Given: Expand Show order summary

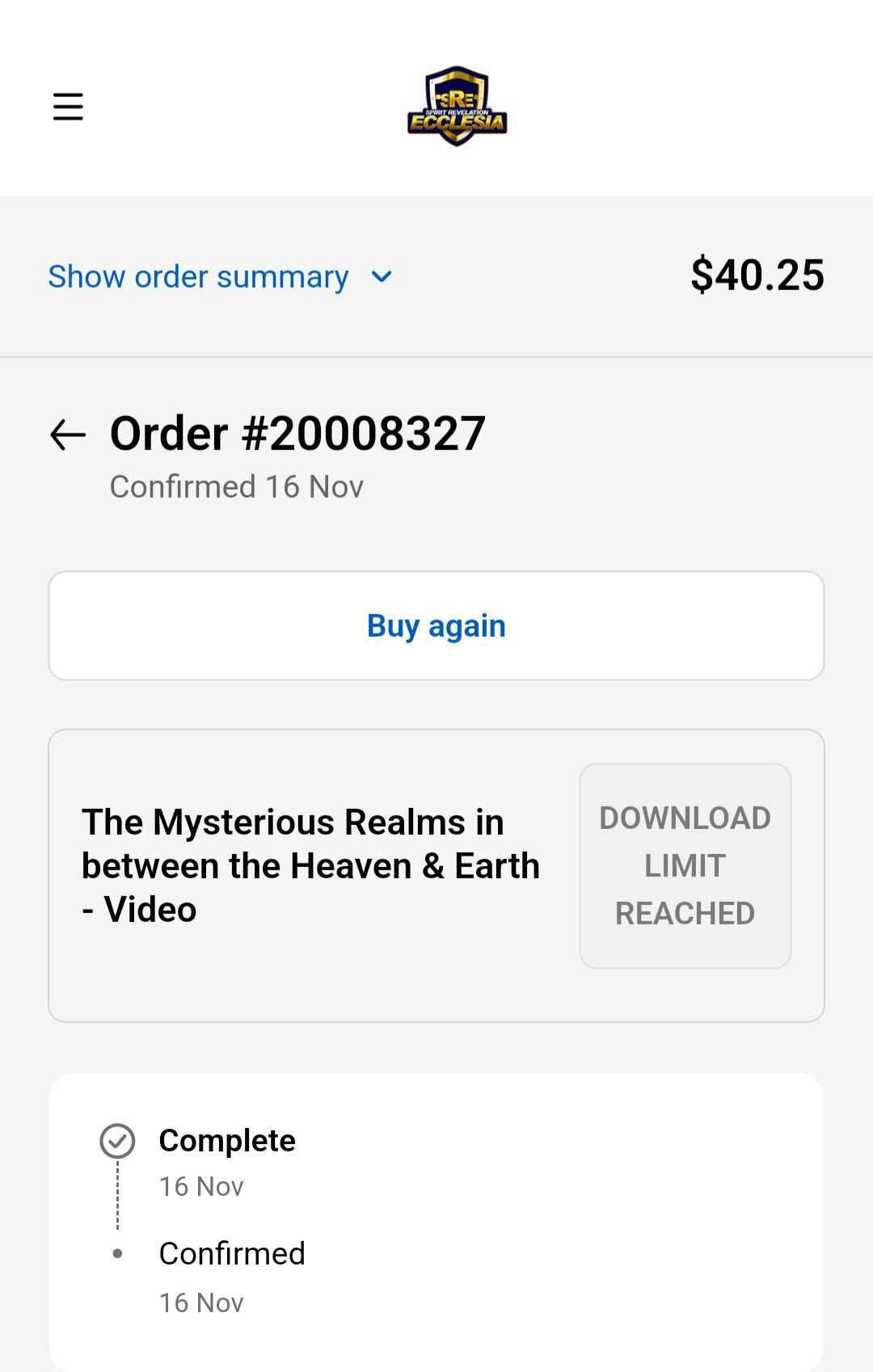Looking at the screenshot, I should pos(220,276).
